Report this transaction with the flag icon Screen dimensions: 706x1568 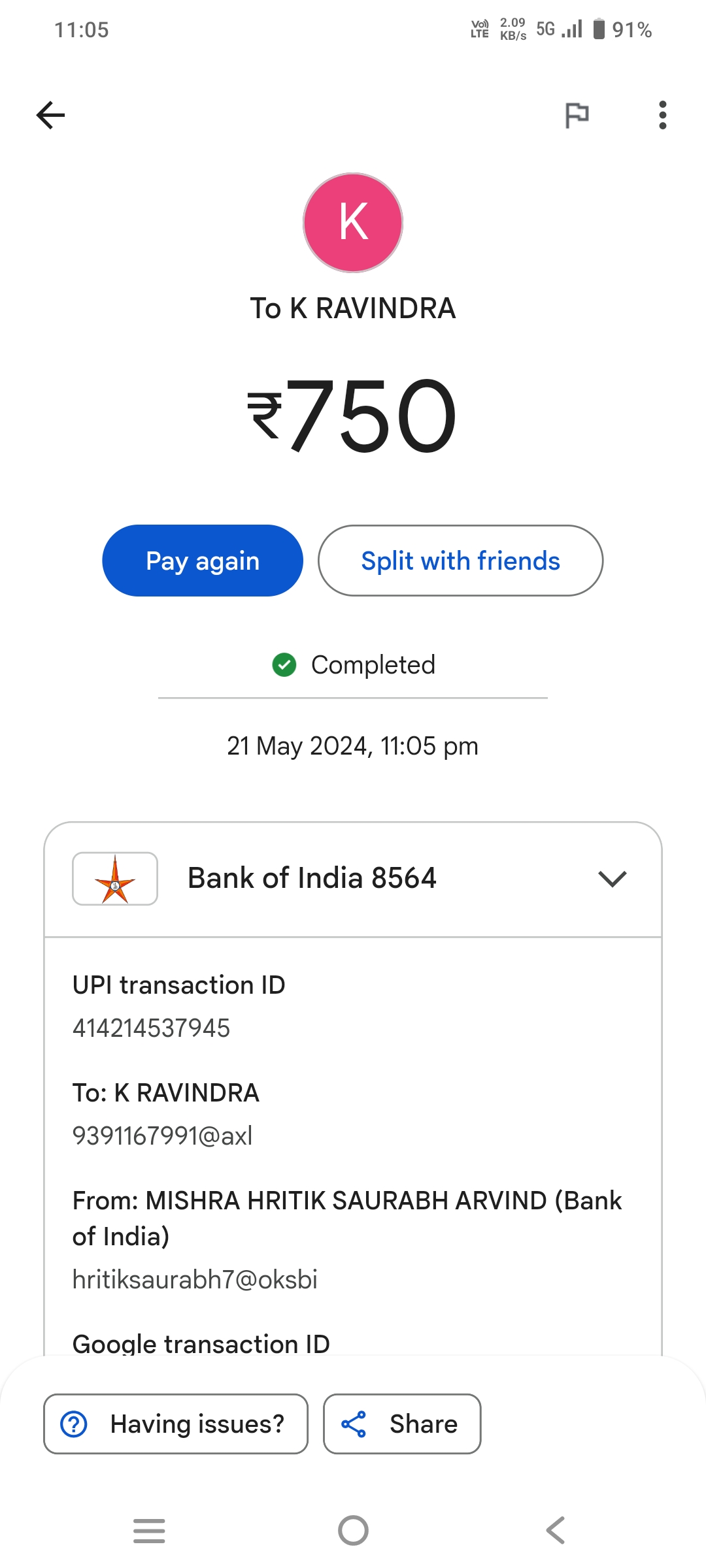577,116
